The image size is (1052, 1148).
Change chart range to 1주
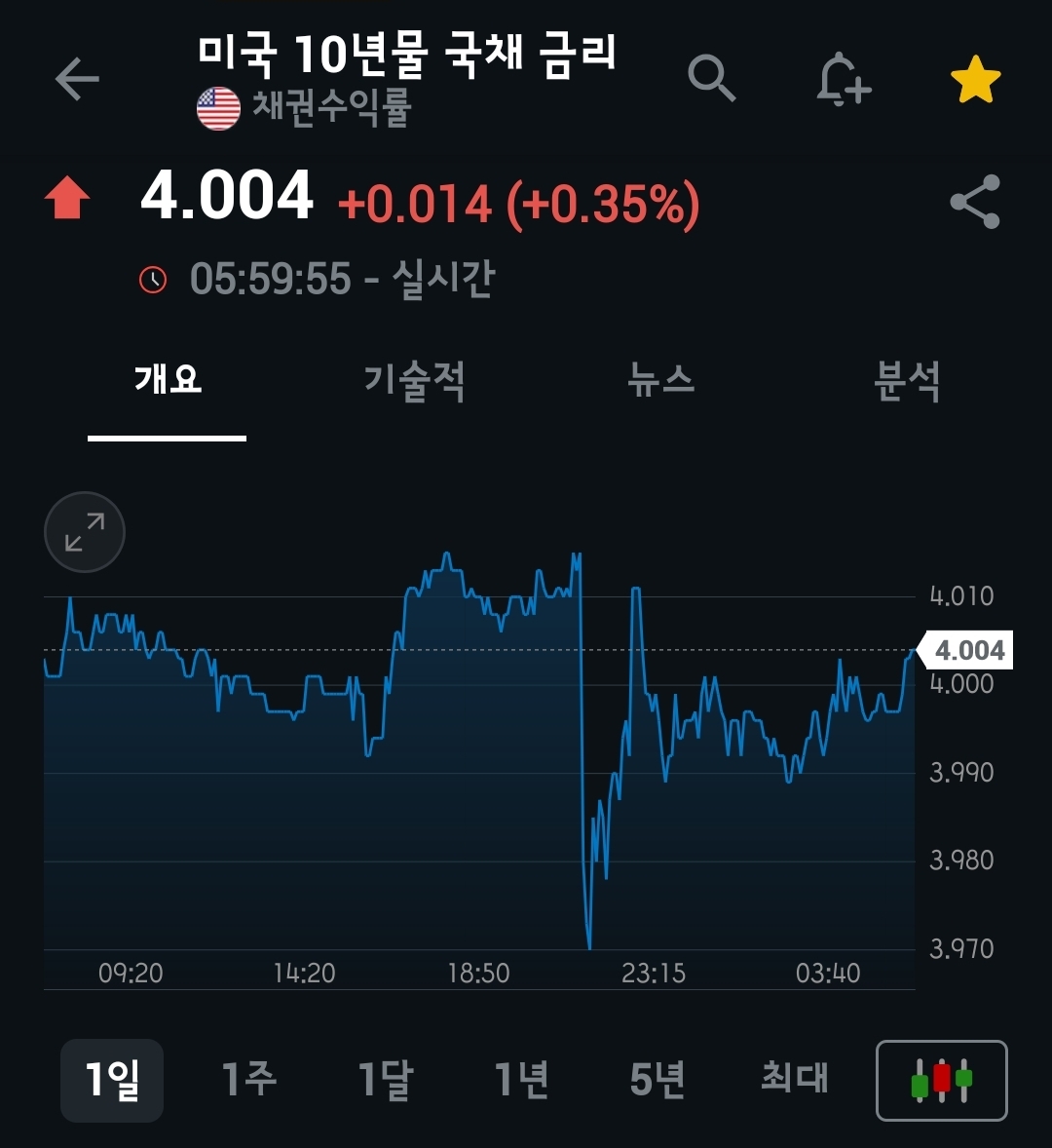pyautogui.click(x=248, y=1080)
